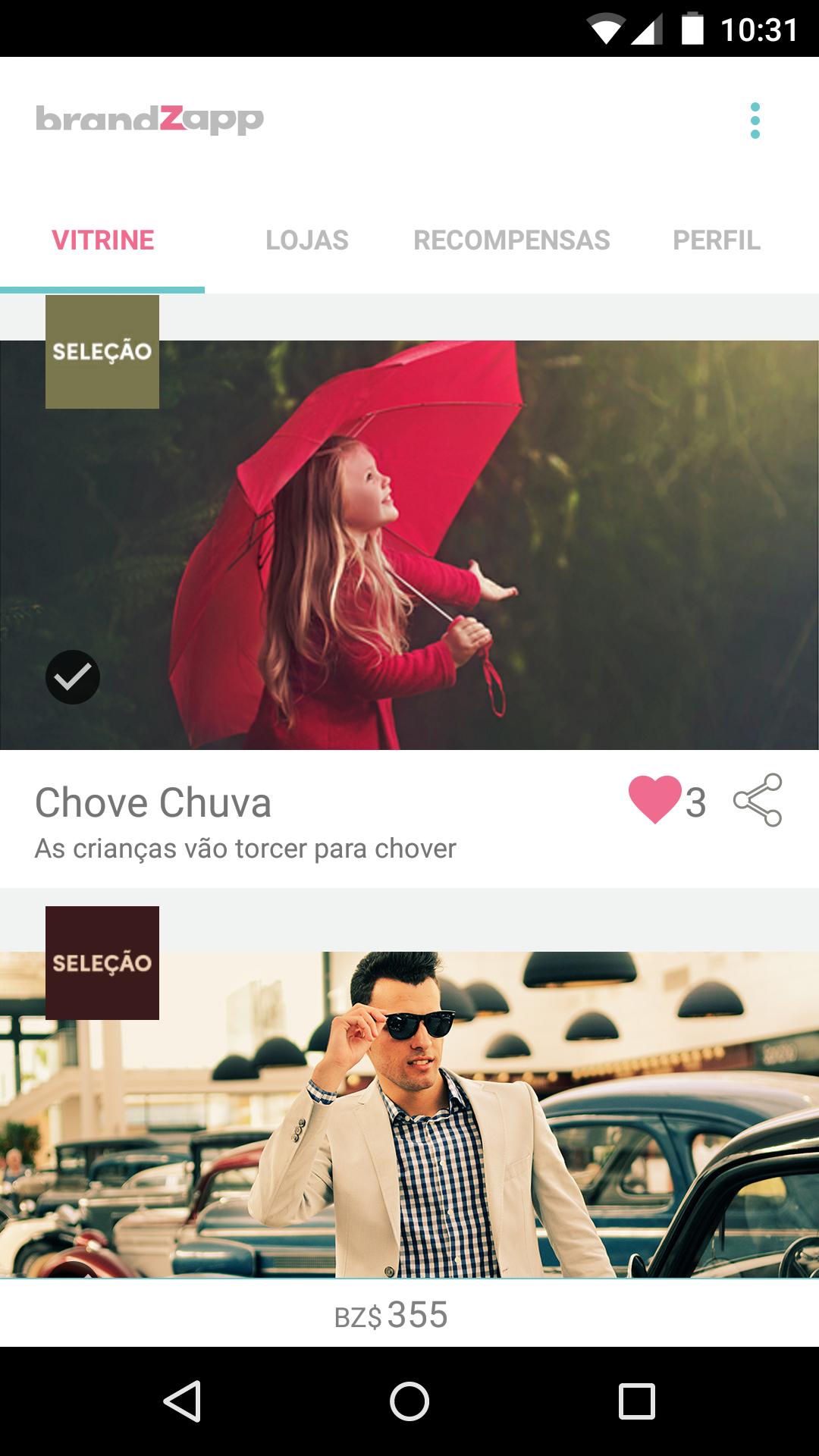Open the overflow menu

[x=755, y=121]
